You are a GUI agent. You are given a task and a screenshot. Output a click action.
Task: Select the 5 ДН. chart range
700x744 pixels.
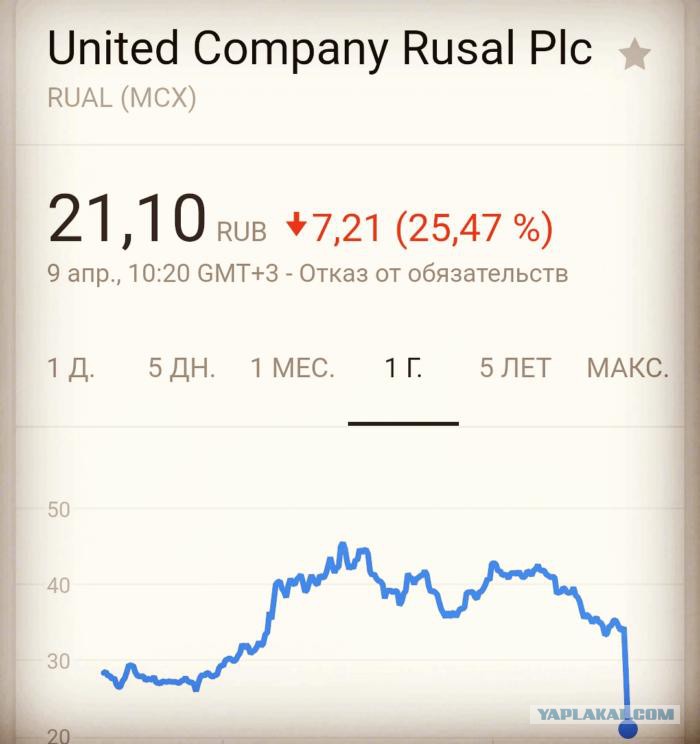click(x=182, y=368)
